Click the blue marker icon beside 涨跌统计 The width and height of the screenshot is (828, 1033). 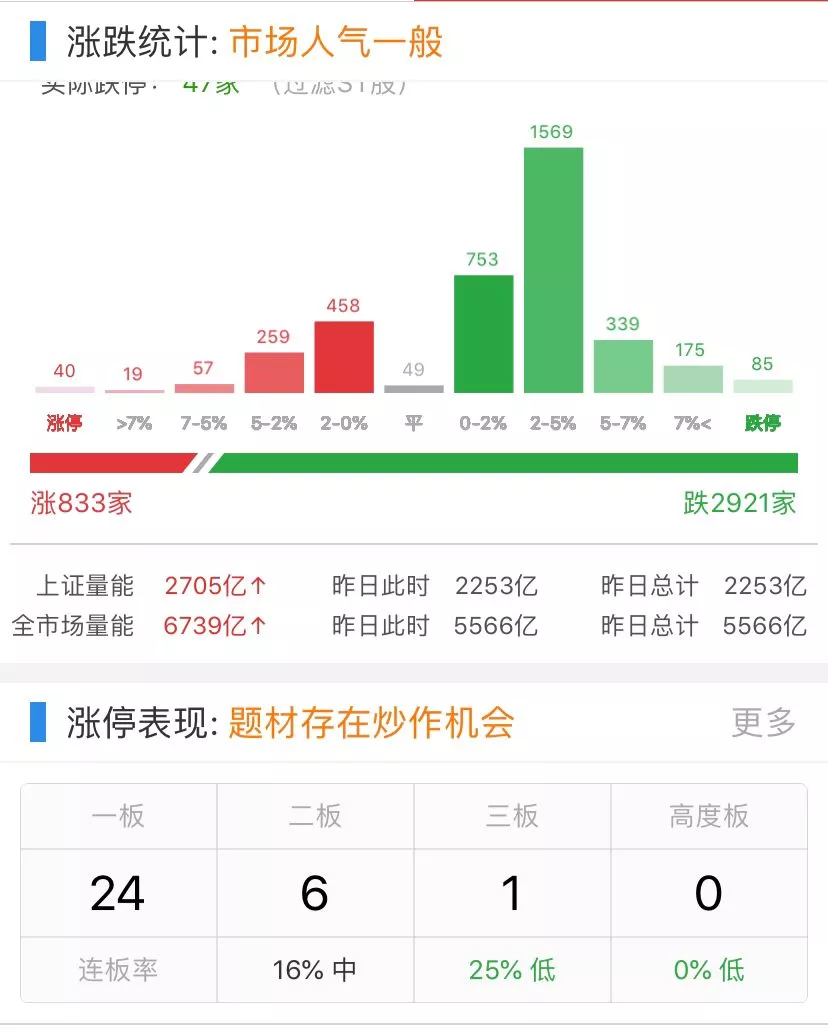(37, 39)
